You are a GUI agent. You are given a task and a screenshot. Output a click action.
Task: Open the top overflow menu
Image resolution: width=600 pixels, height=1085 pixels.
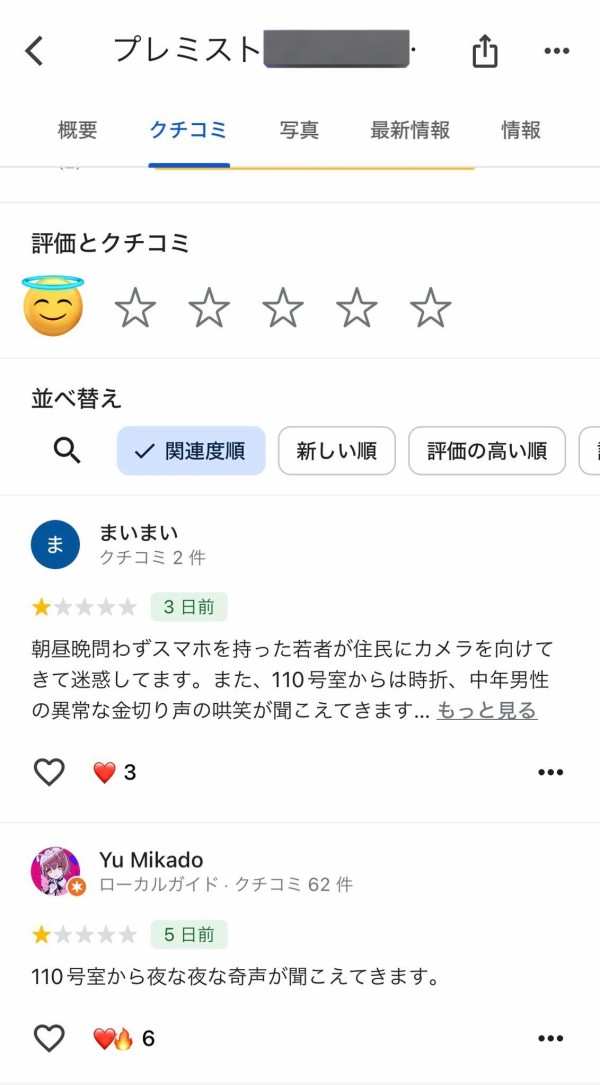[x=556, y=51]
